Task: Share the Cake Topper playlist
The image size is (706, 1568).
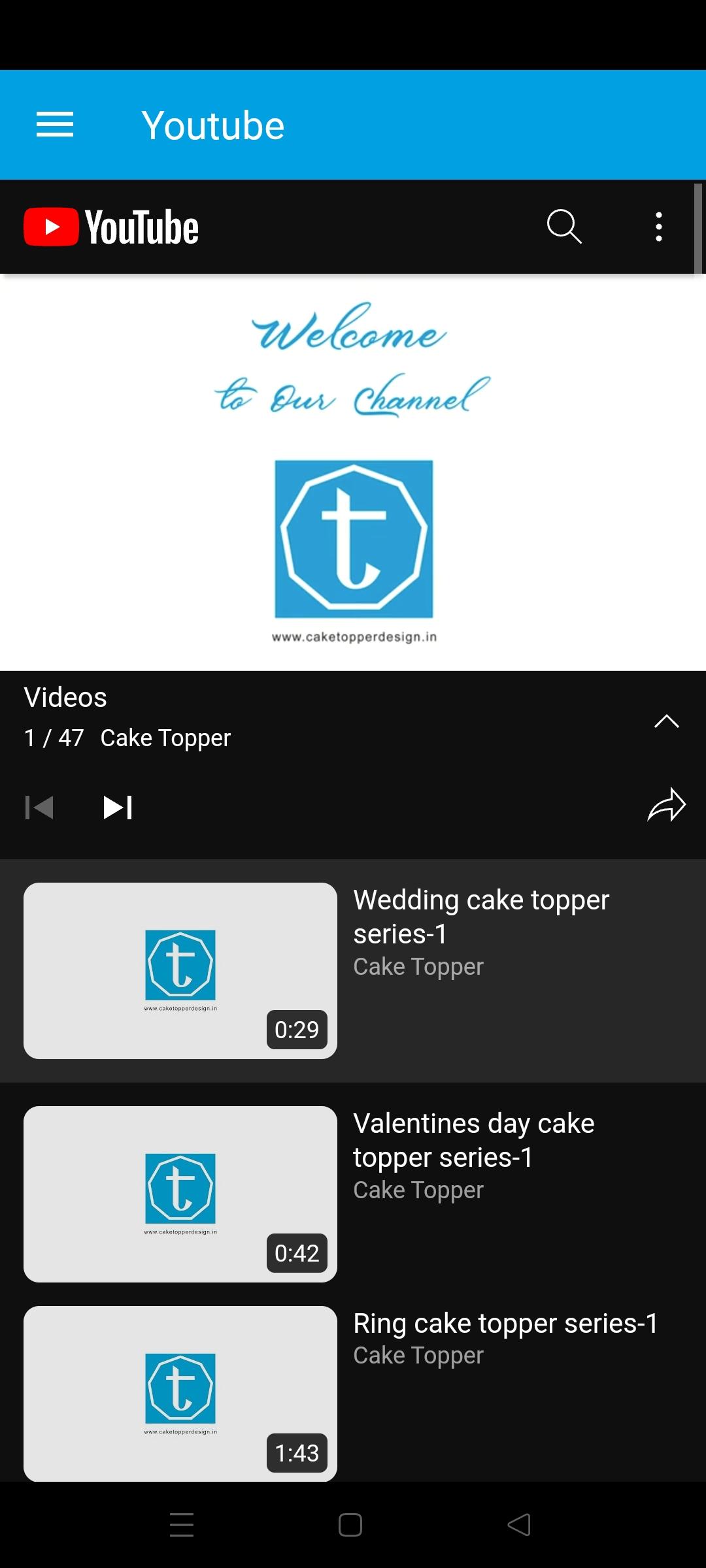Action: [667, 805]
